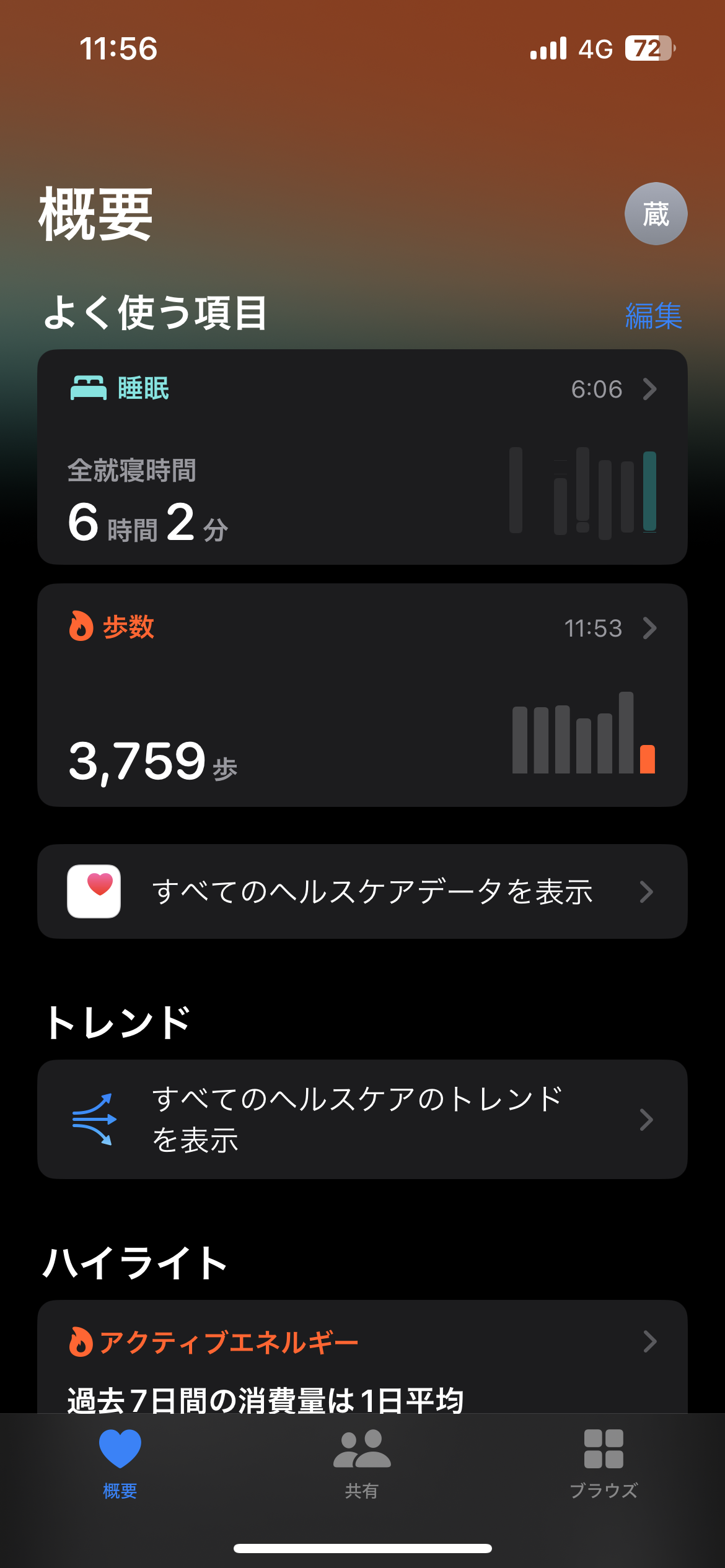Open the 睡眠 sleep card
The image size is (725, 1568).
(x=362, y=457)
